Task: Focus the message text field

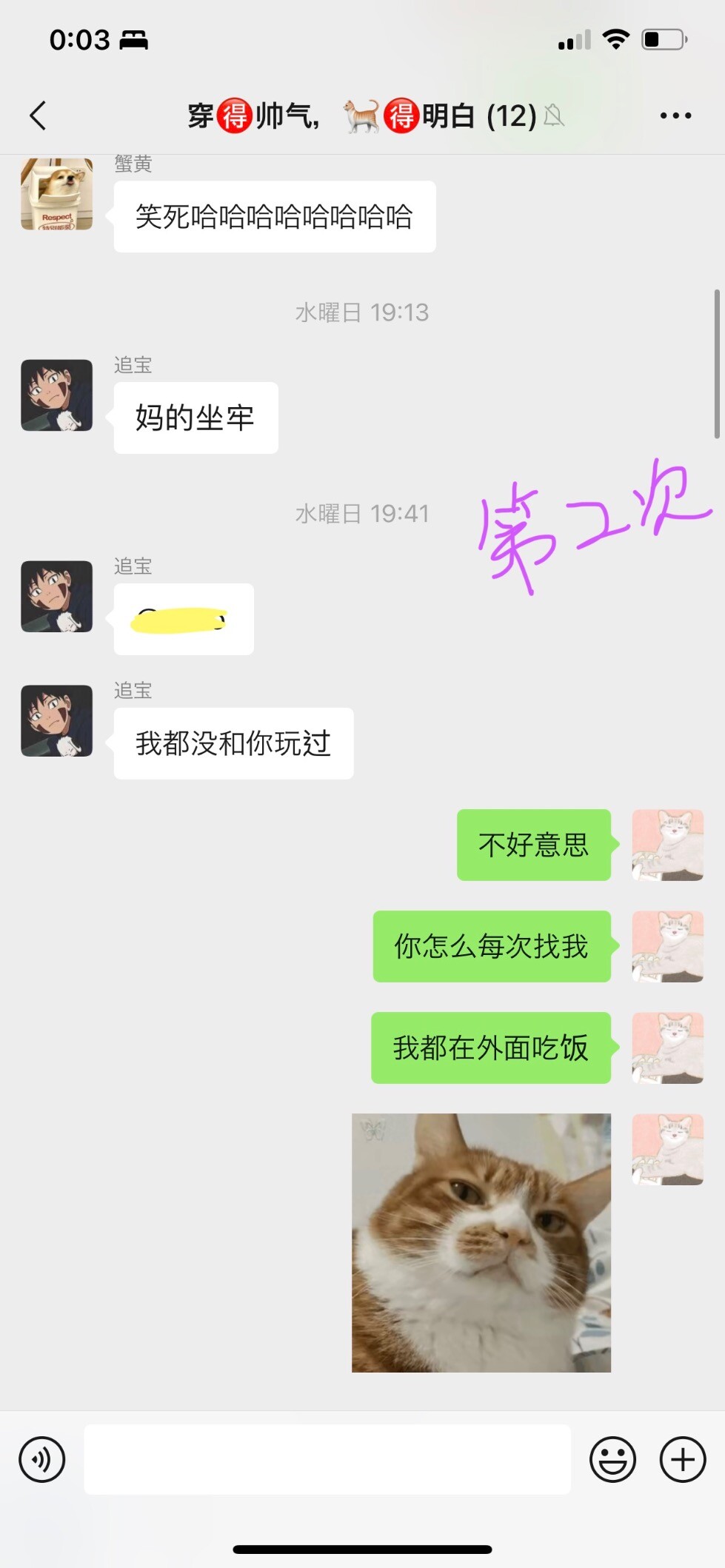Action: click(327, 1459)
